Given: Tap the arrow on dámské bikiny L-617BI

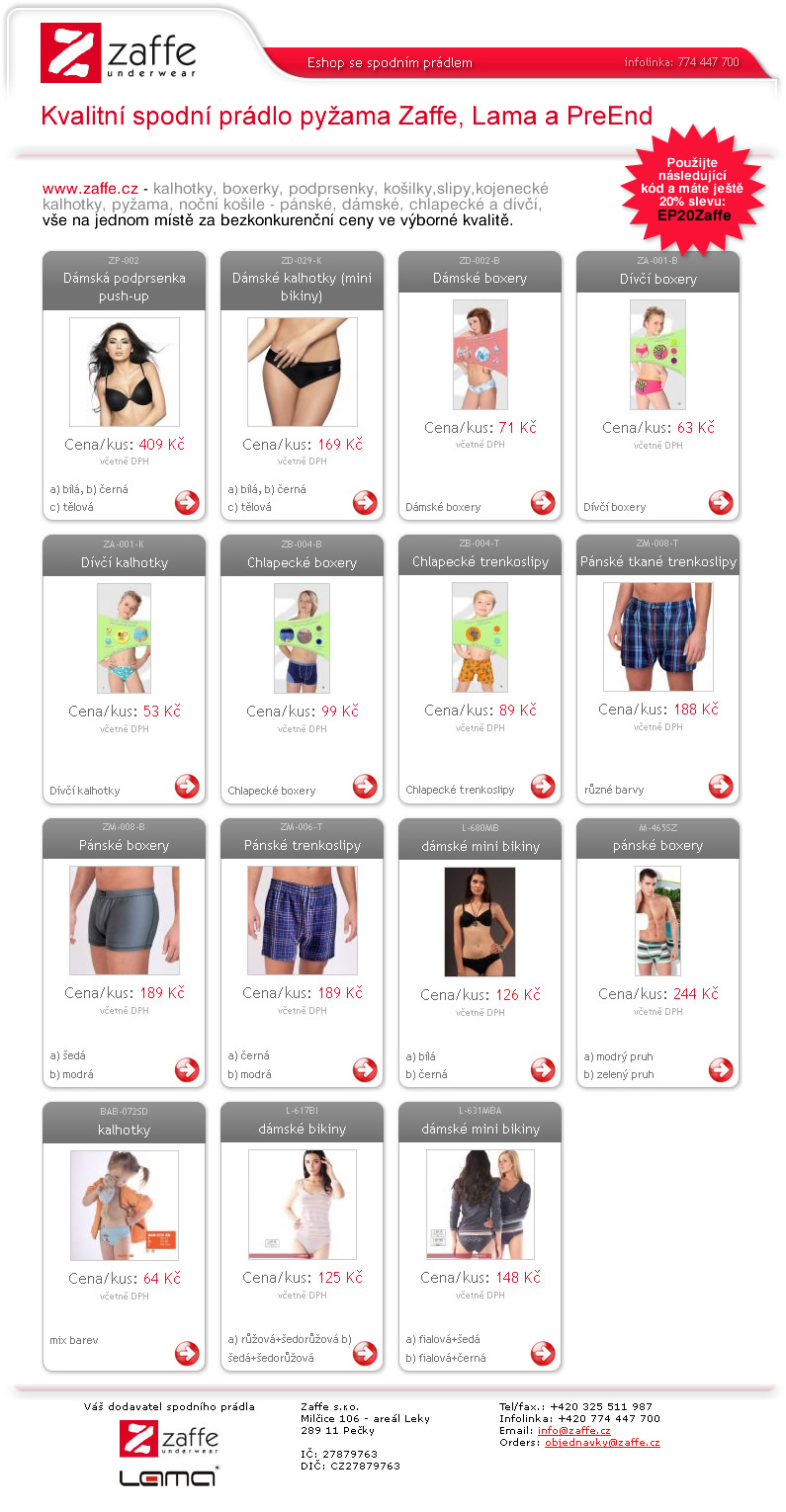Looking at the screenshot, I should pos(365,1354).
